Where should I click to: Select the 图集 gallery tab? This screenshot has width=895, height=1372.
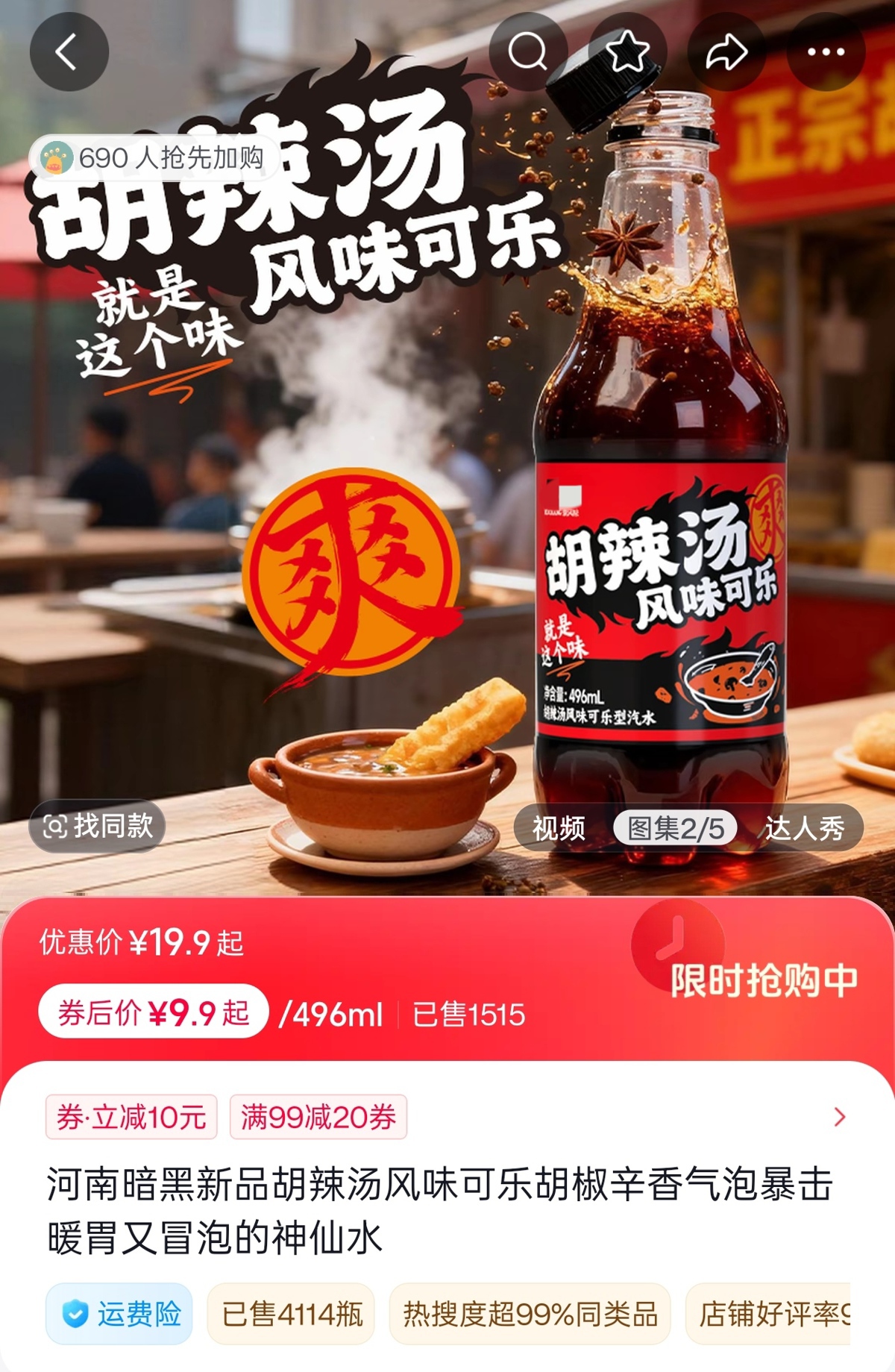tap(675, 828)
